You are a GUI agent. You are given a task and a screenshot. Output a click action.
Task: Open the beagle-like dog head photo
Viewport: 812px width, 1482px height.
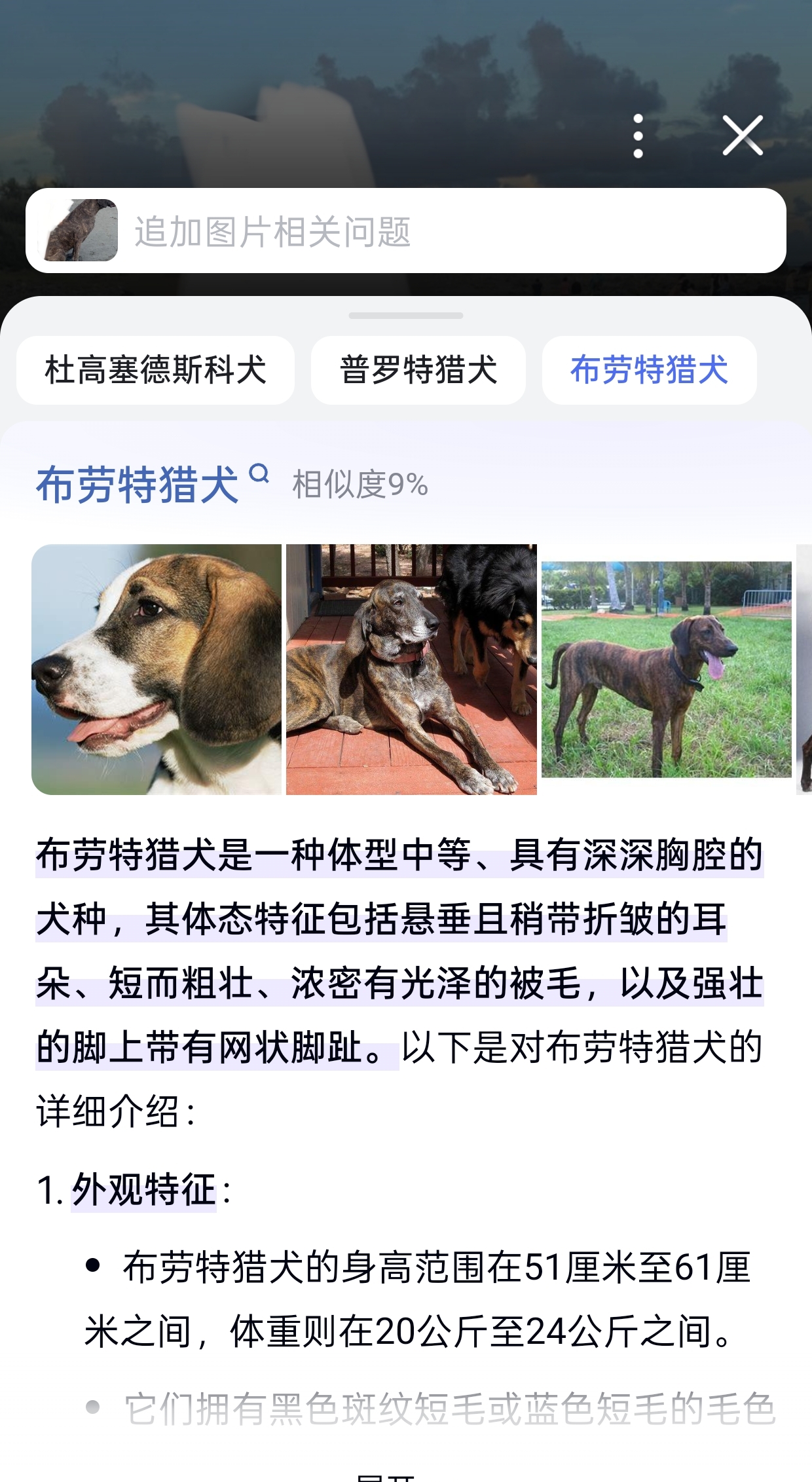[157, 669]
